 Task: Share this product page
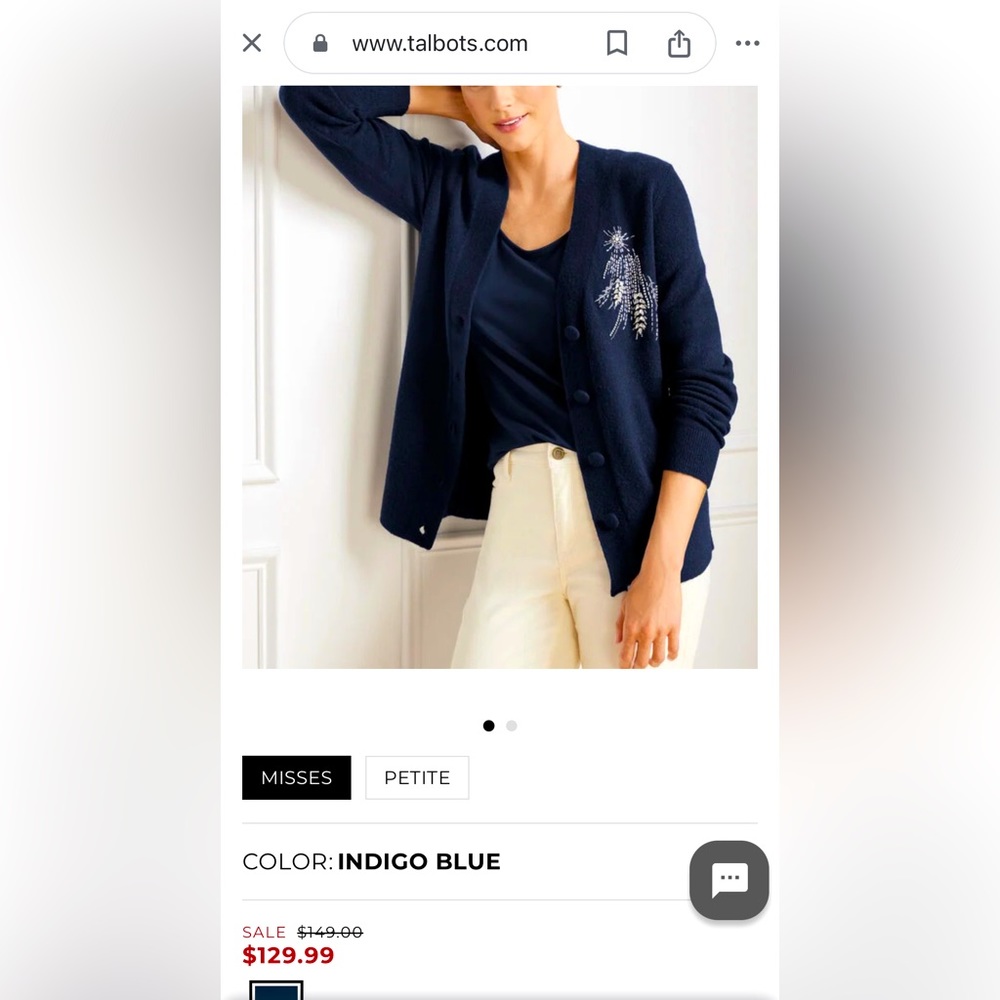(679, 43)
